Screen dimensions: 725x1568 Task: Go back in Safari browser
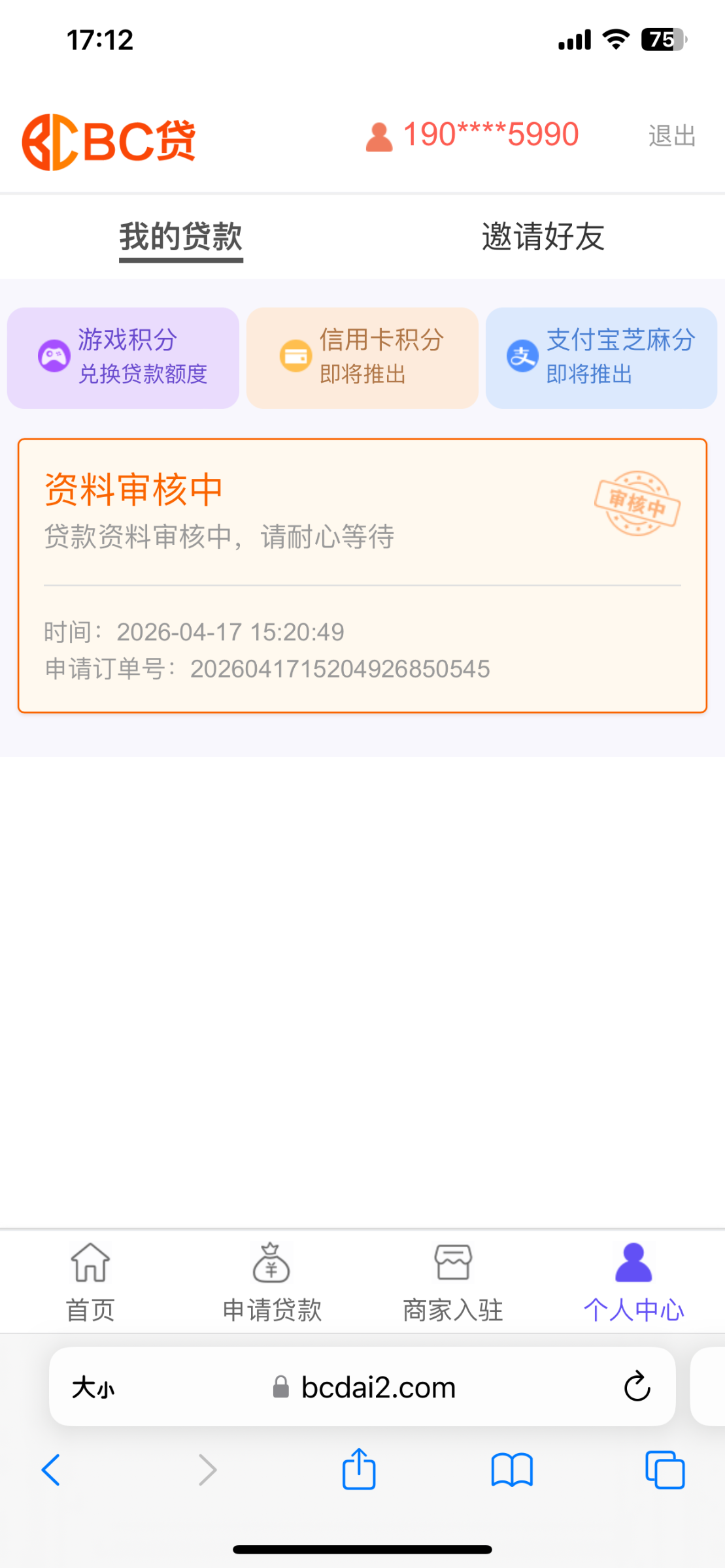point(51,1470)
